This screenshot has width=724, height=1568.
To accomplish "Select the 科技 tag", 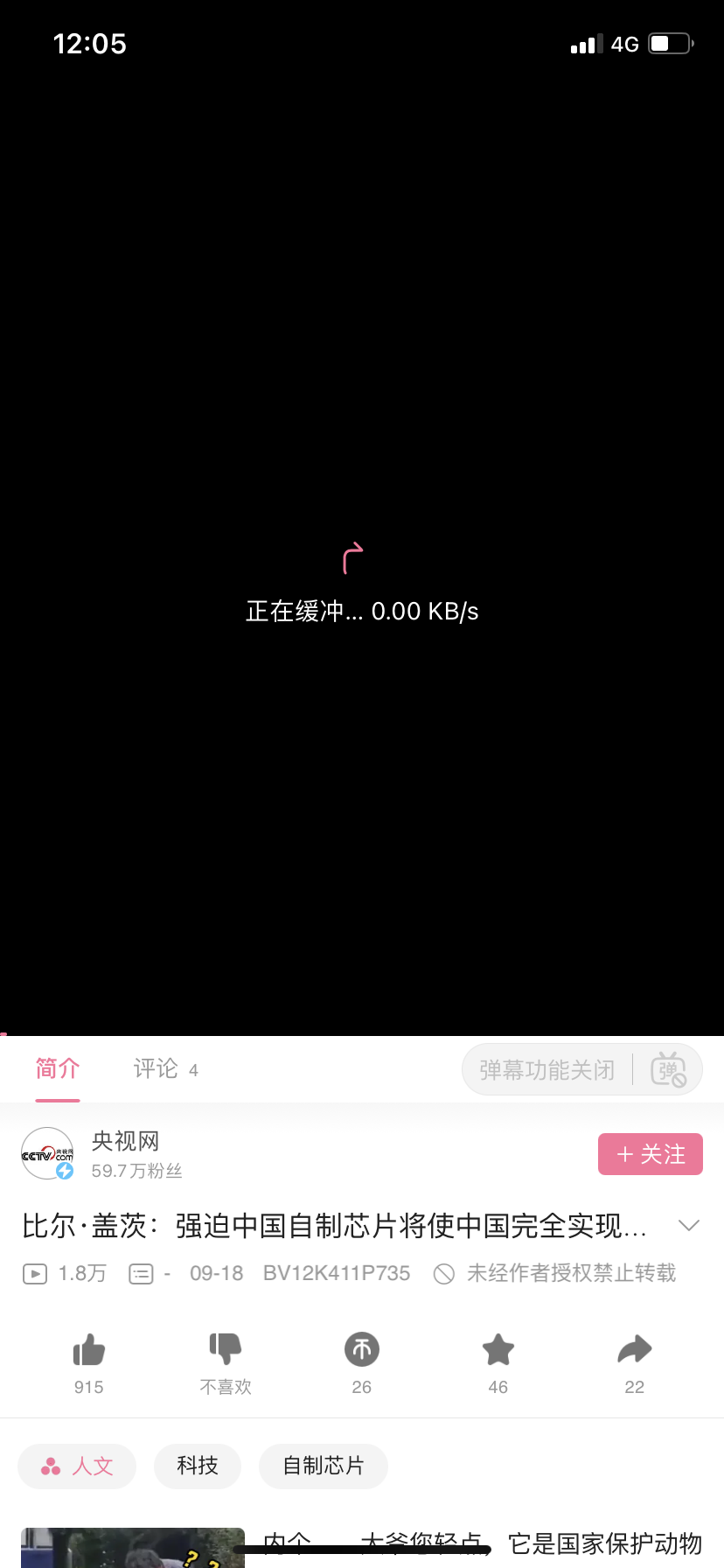I will (198, 1466).
